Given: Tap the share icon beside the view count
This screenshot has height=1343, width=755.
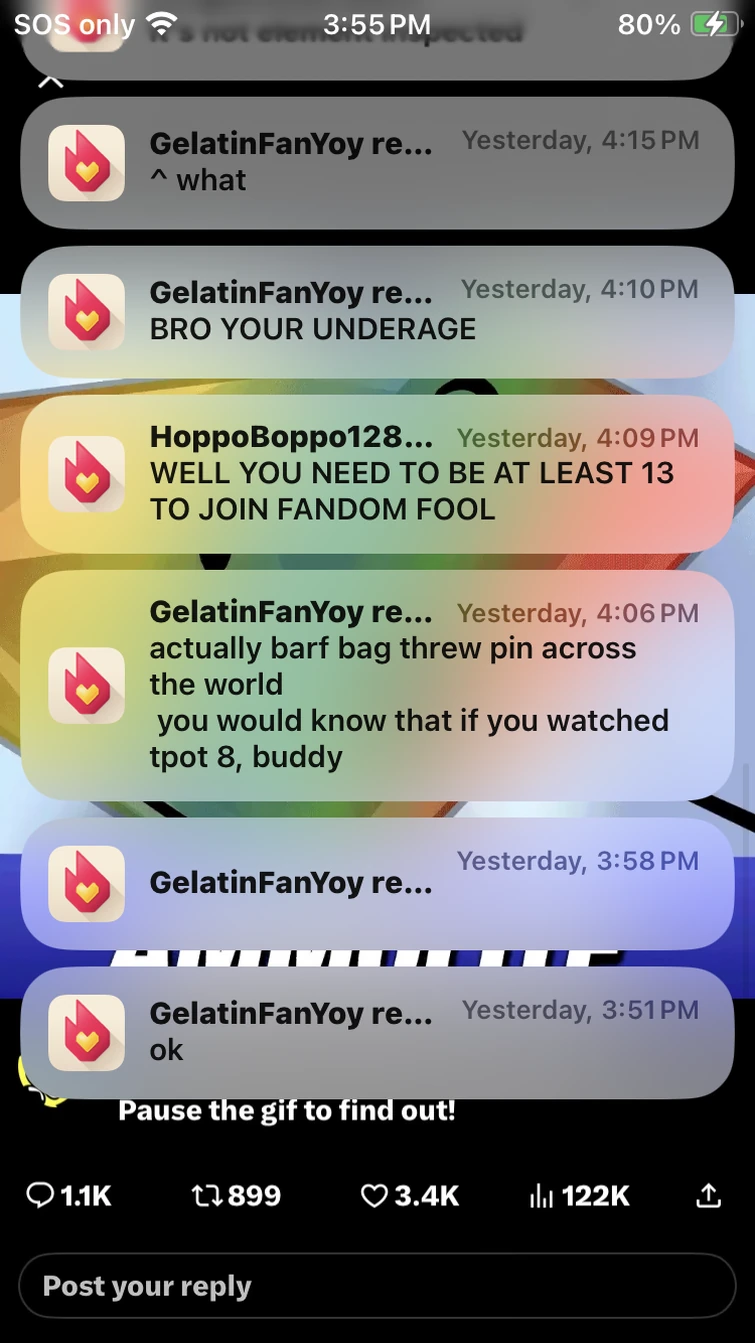Looking at the screenshot, I should (x=708, y=1195).
